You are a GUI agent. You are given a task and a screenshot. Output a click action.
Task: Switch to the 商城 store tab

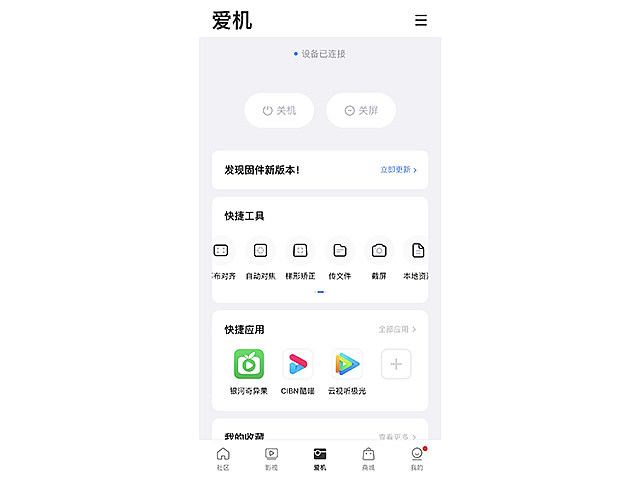368,458
